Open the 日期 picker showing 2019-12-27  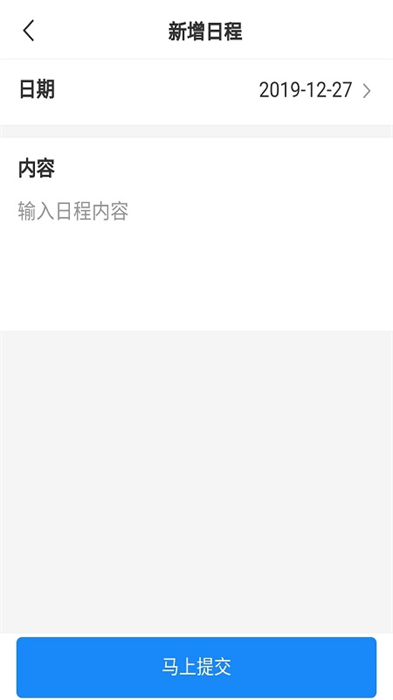click(196, 91)
